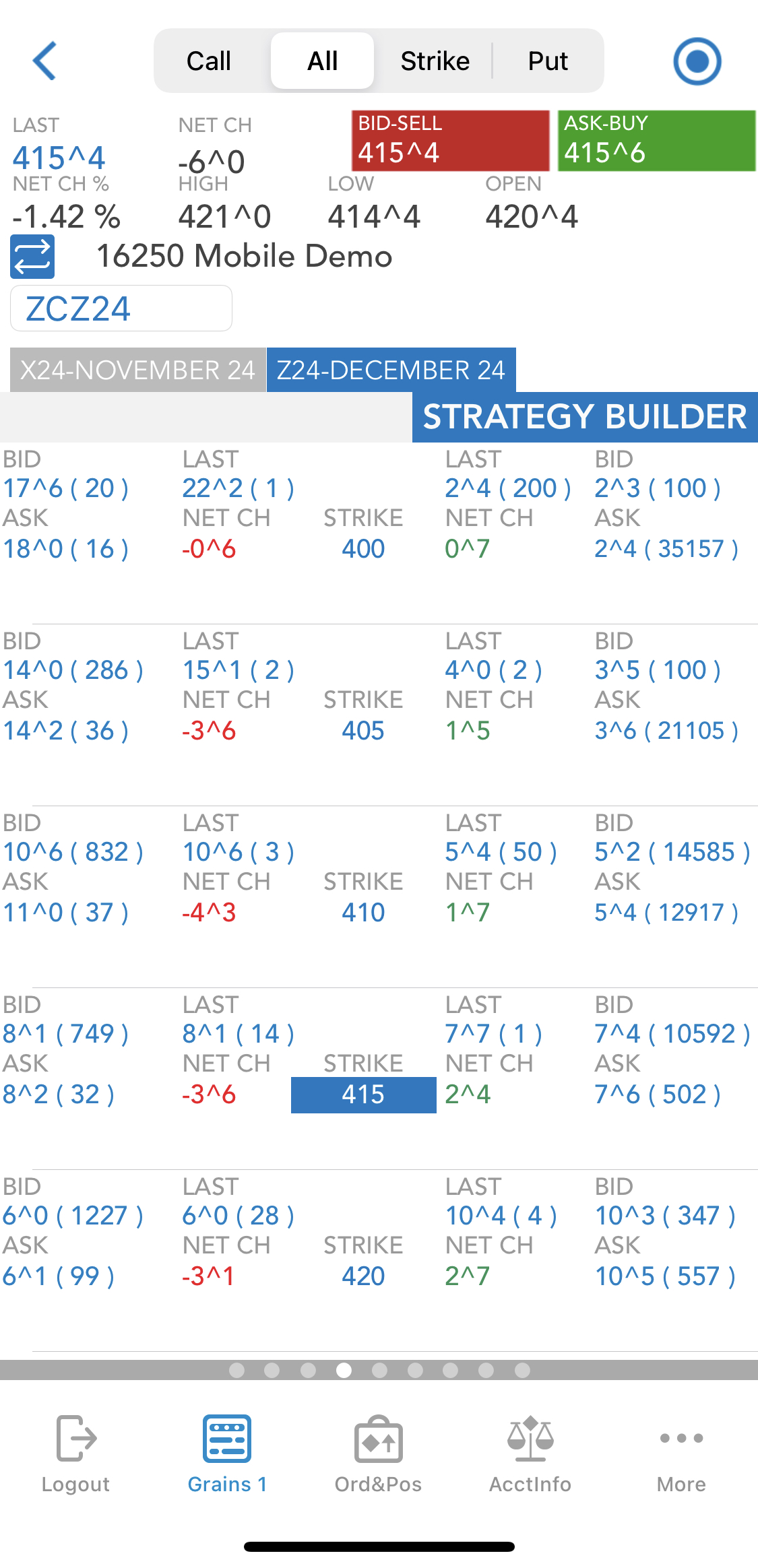Tap the blue circular record icon

pyautogui.click(x=697, y=61)
